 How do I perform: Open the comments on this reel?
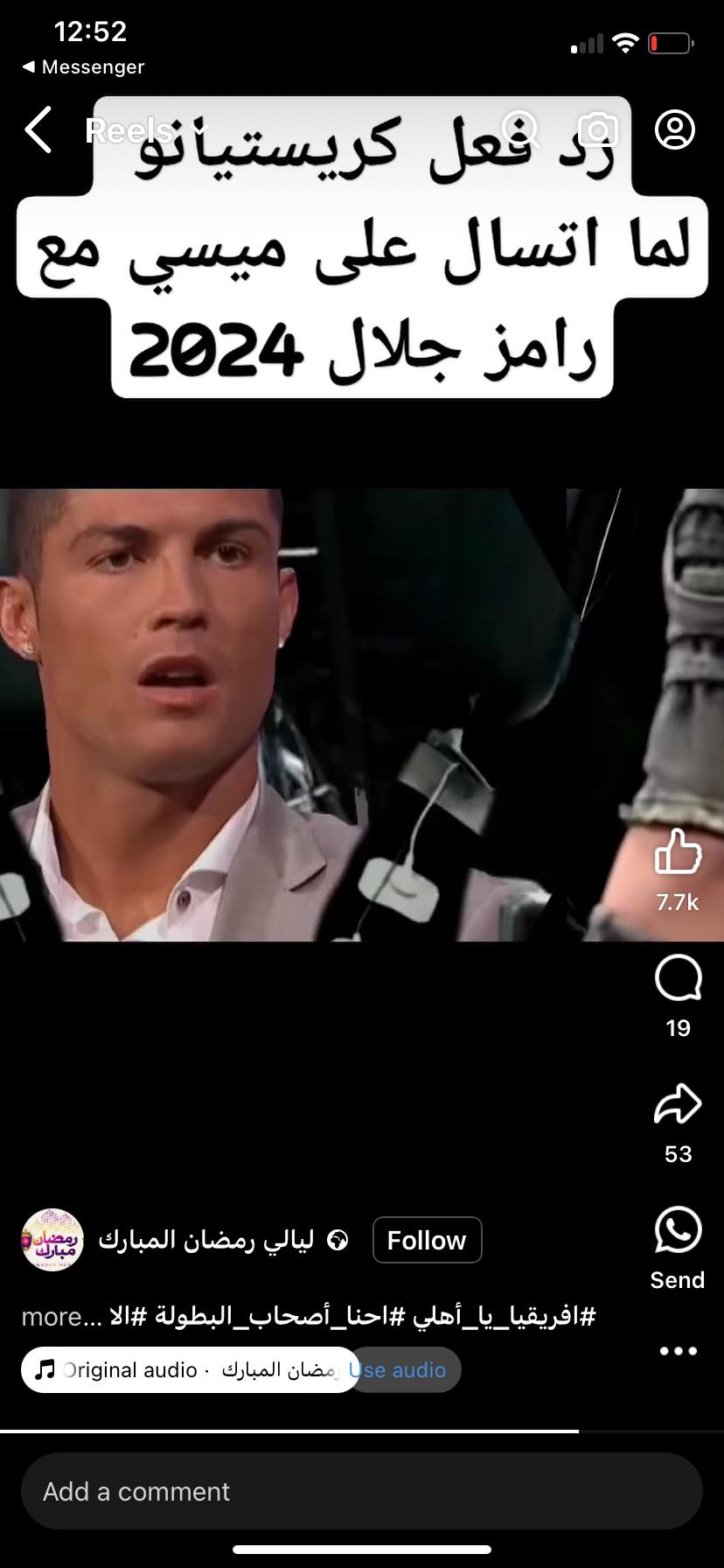(679, 978)
